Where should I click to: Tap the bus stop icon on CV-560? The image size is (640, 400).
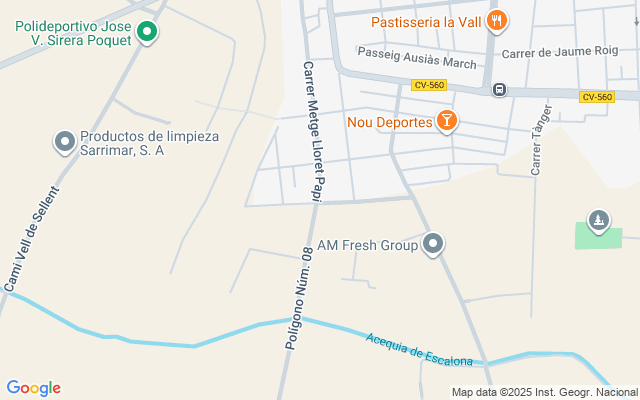click(x=499, y=90)
